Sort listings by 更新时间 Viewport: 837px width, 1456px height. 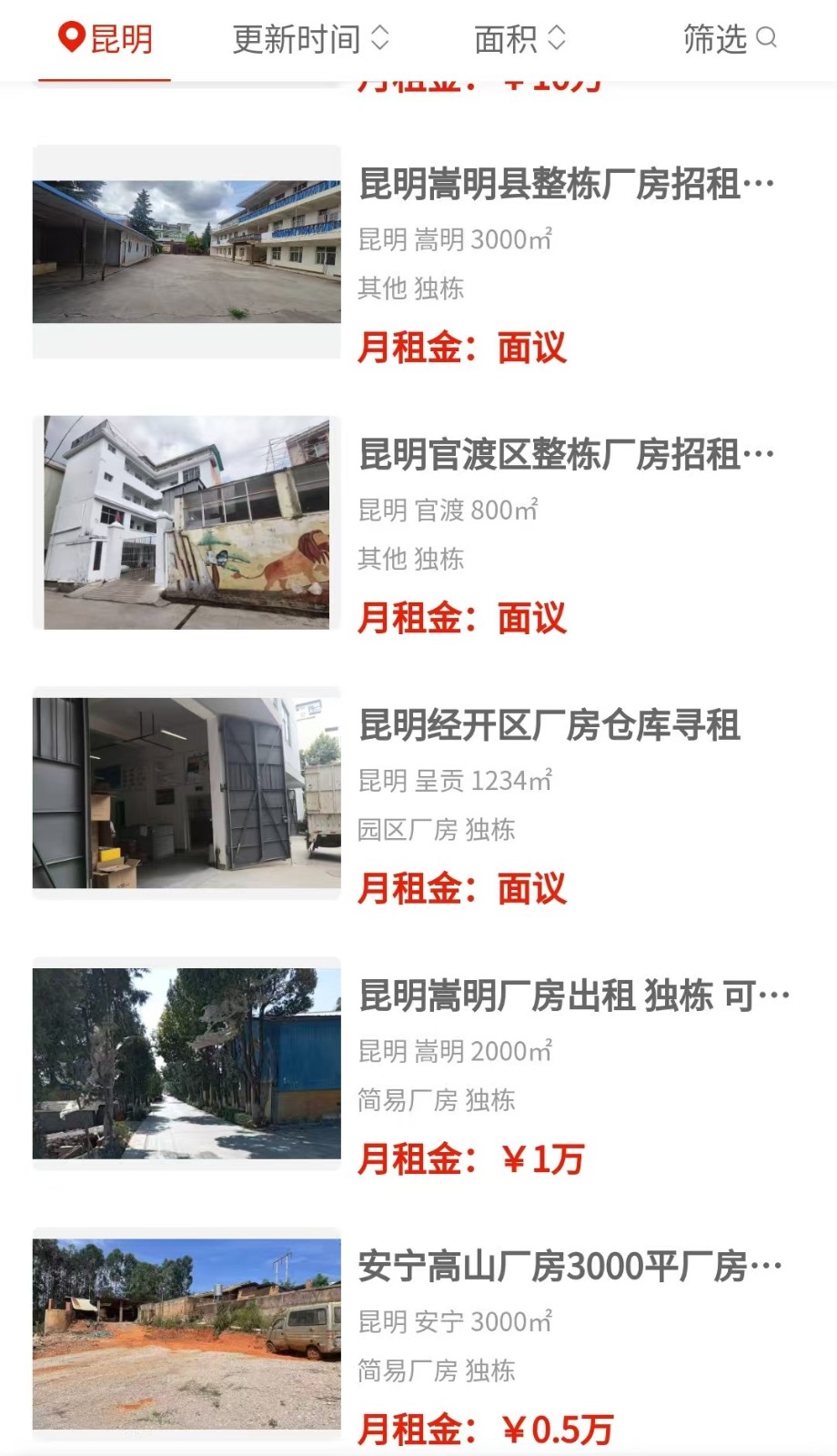click(310, 39)
